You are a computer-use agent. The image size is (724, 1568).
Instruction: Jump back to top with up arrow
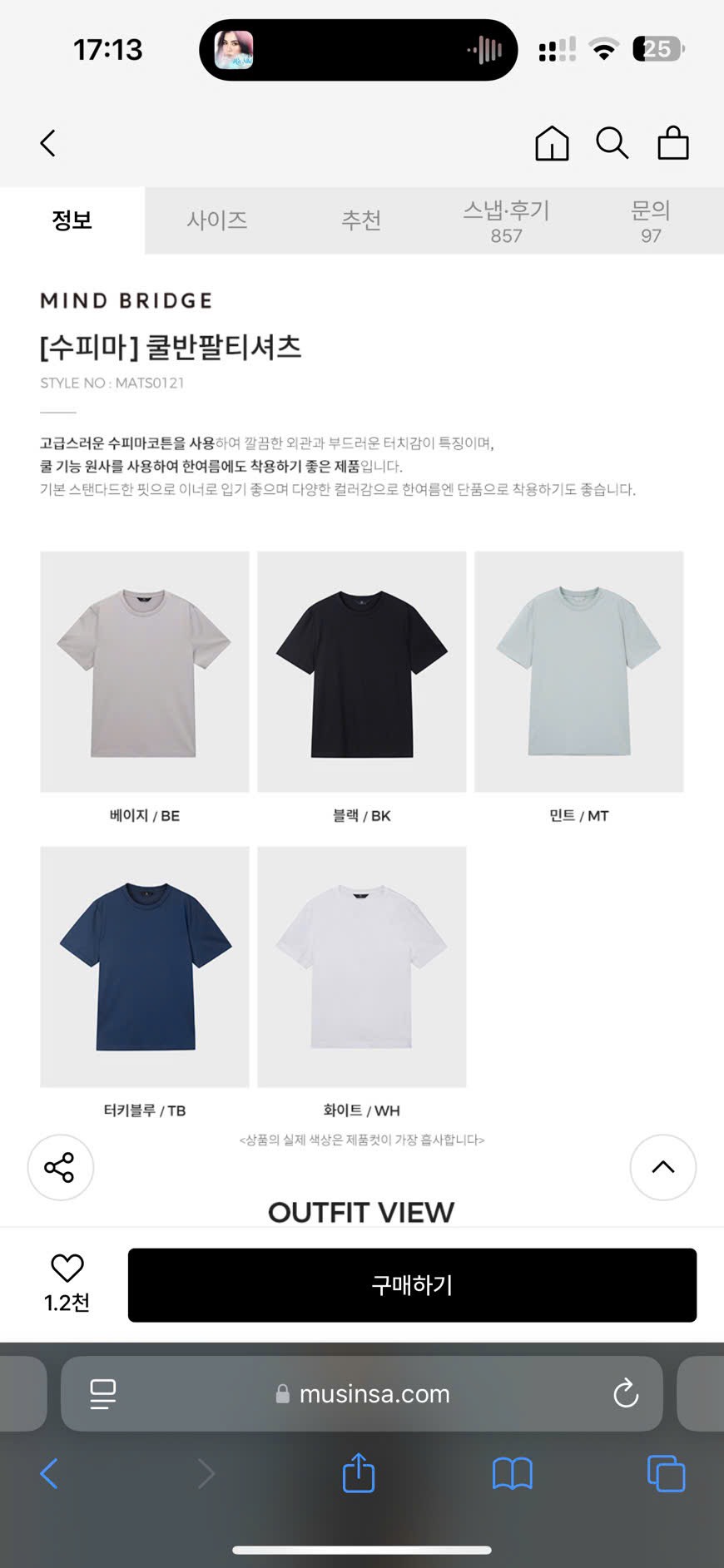point(662,1167)
